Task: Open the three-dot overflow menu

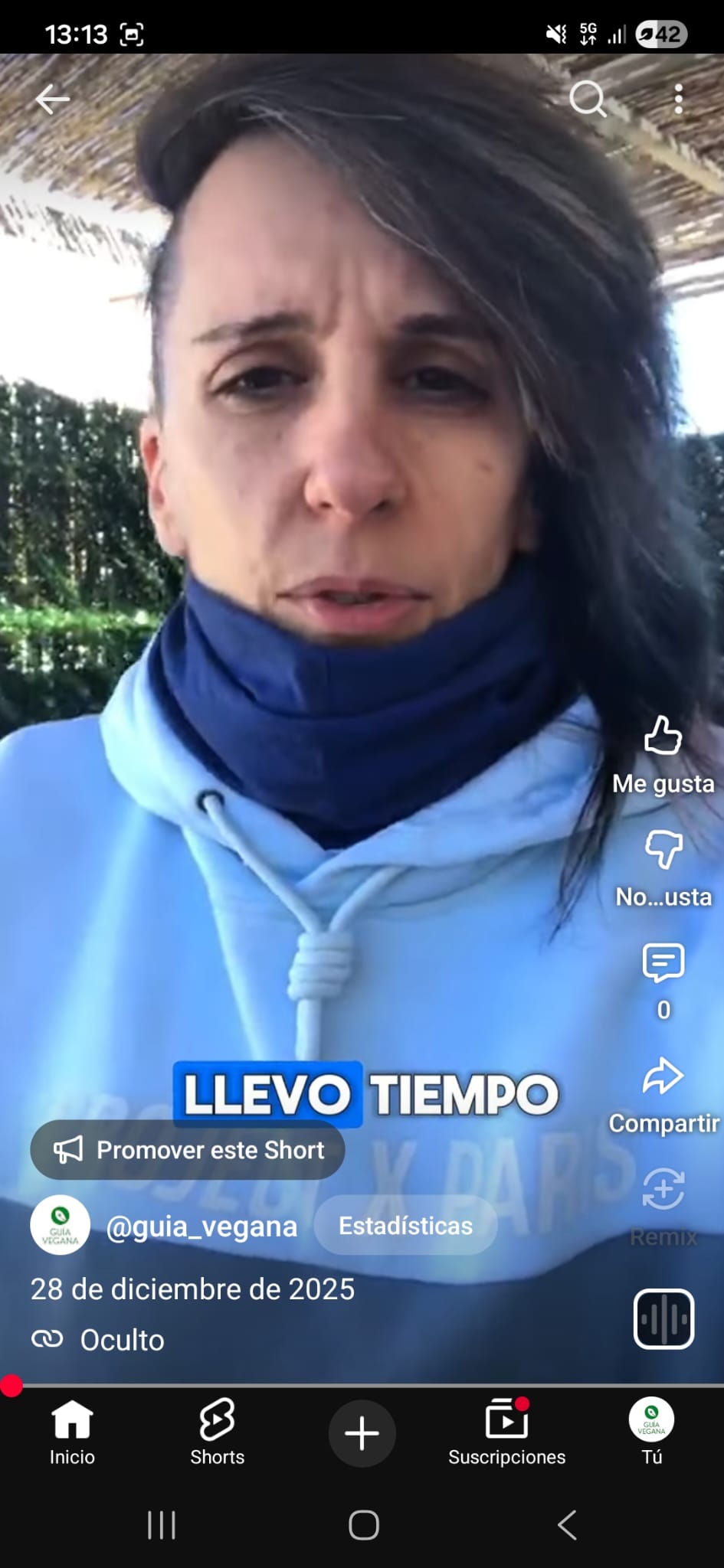Action: (x=678, y=100)
